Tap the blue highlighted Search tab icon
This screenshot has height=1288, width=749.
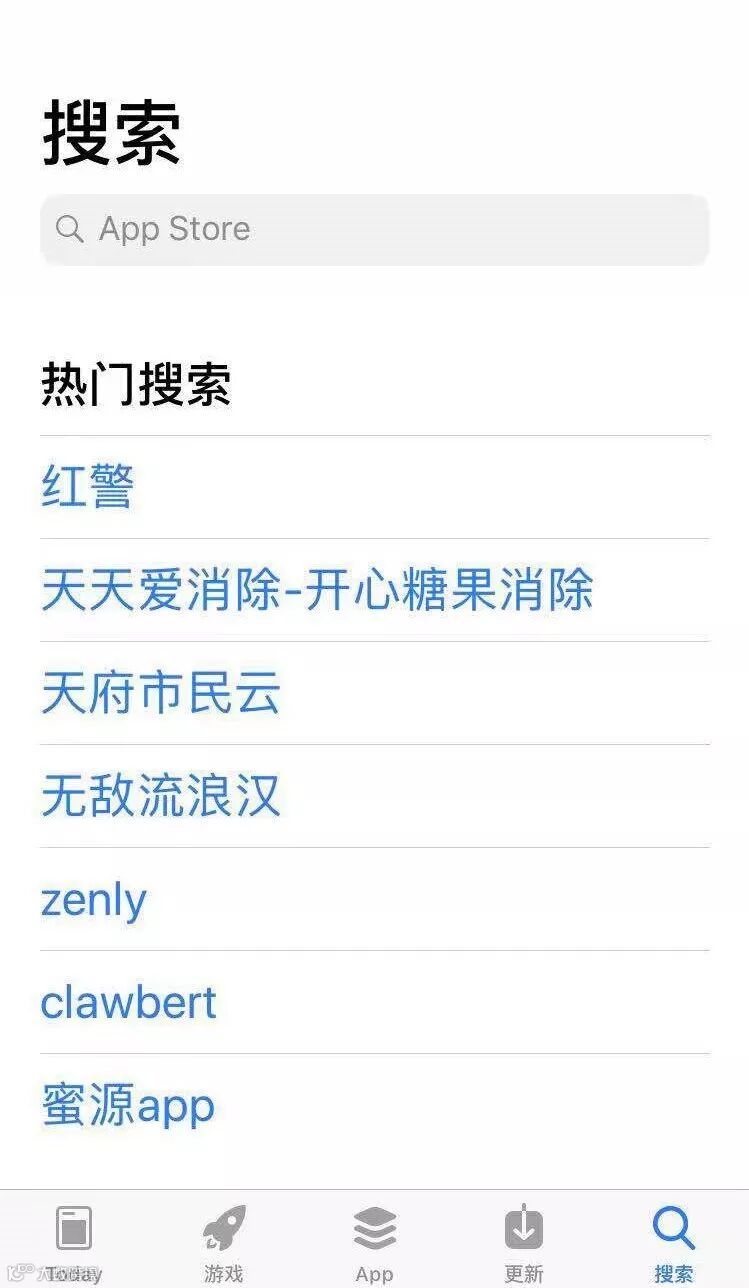coord(673,1225)
